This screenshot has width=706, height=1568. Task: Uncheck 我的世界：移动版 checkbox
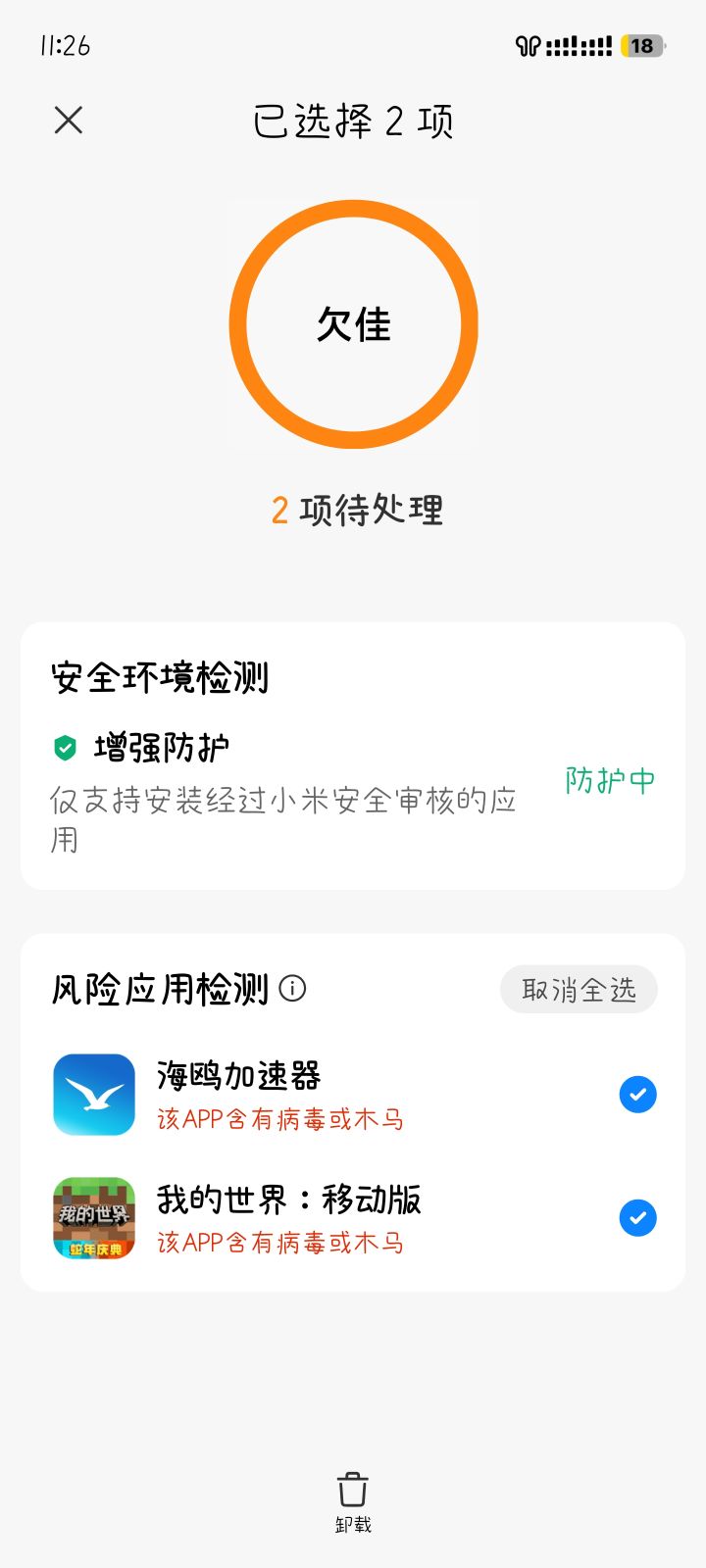click(638, 1218)
